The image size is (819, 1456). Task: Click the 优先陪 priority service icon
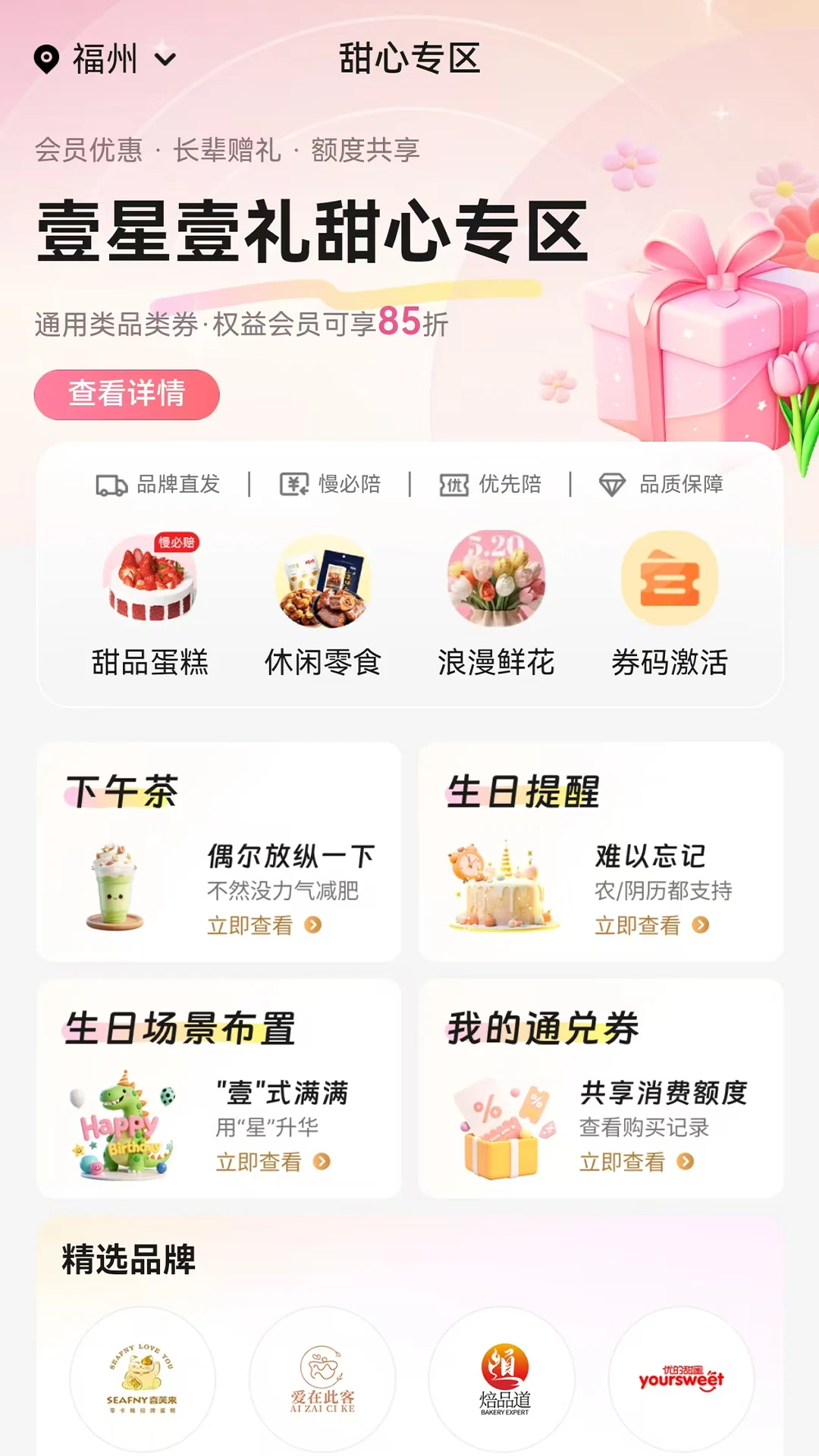(x=453, y=484)
